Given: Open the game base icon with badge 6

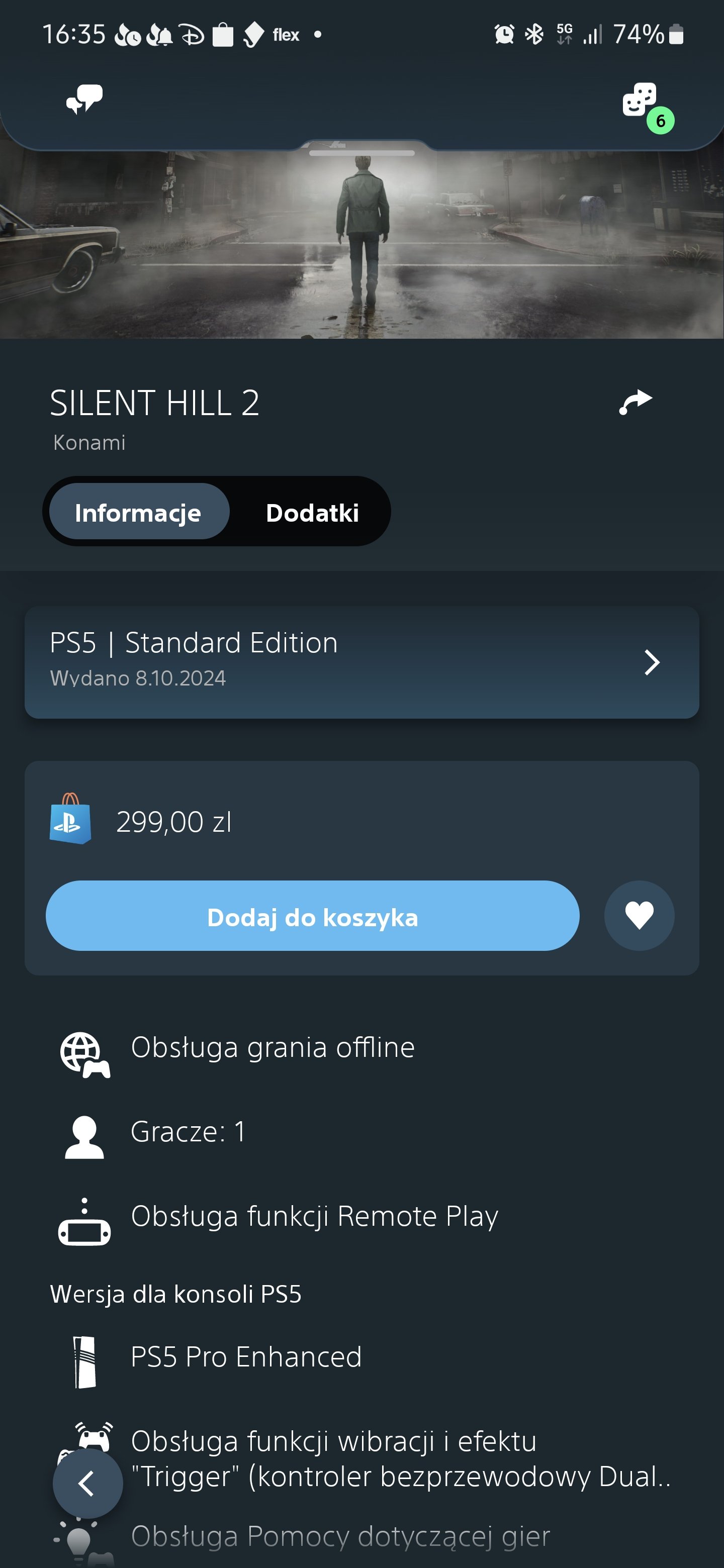Looking at the screenshot, I should click(641, 101).
